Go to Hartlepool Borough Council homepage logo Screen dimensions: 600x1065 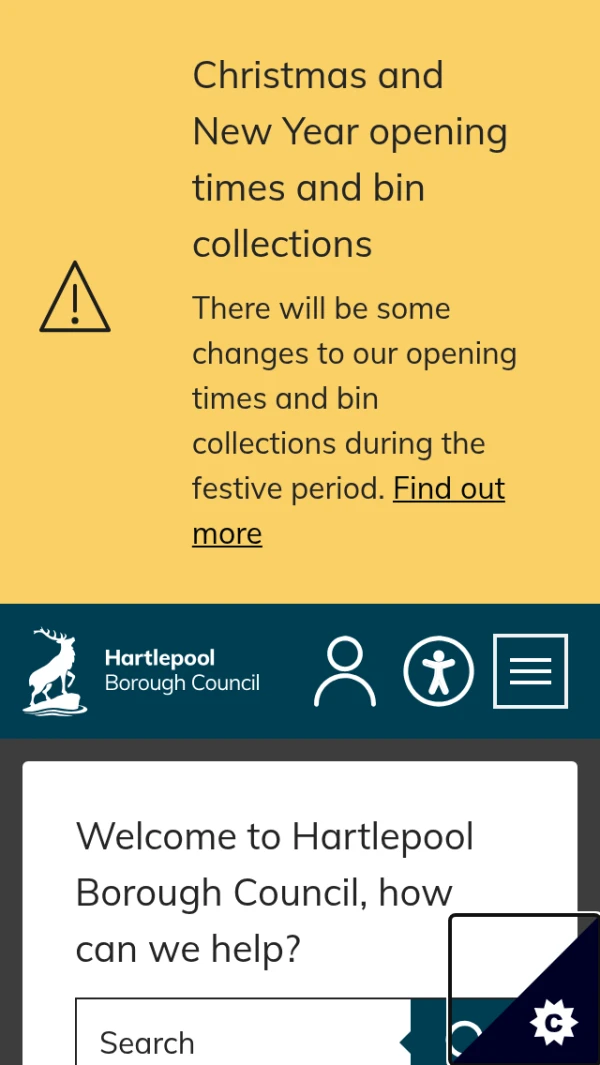[142, 672]
